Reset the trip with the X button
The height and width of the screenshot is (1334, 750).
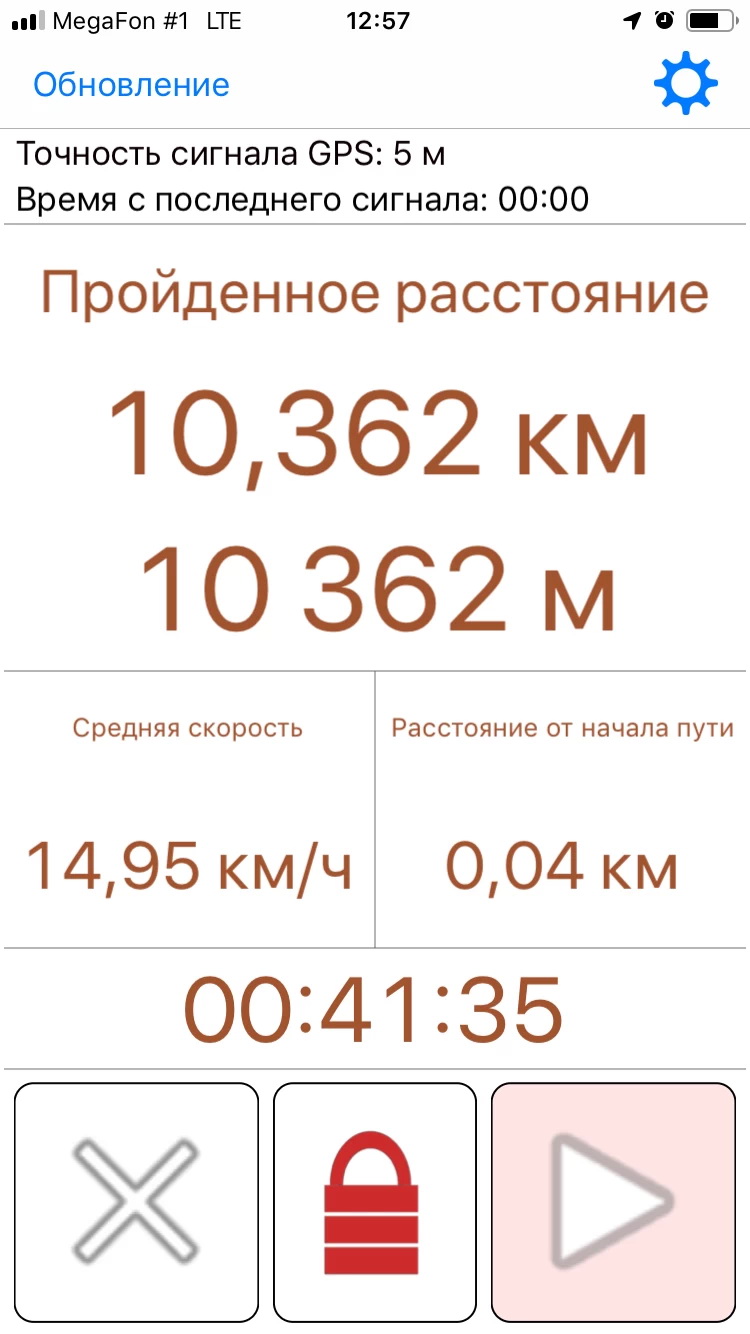point(136,1201)
